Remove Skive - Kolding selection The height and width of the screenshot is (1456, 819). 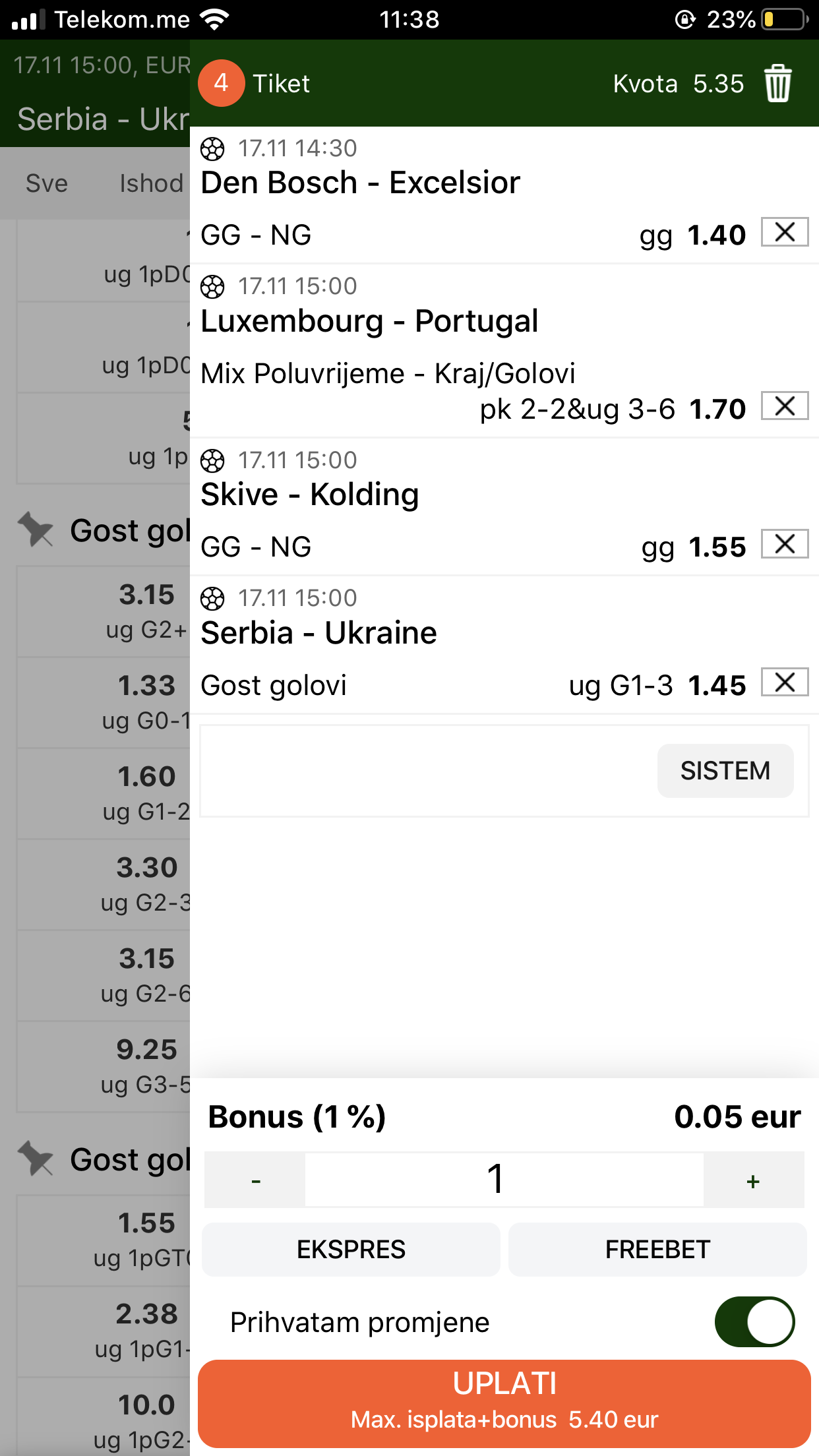(785, 544)
